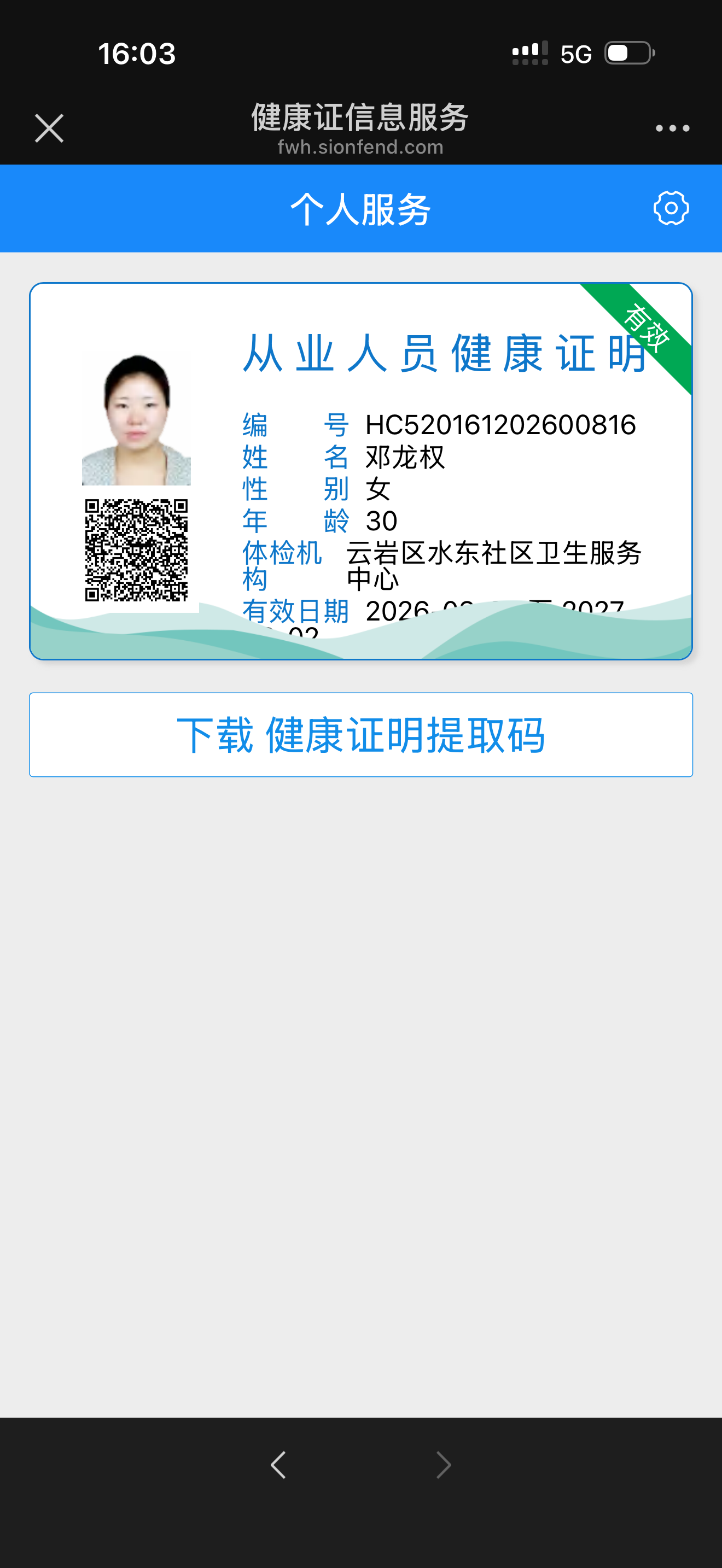Viewport: 722px width, 1568px height.
Task: Tap 下载 健康证明提取码 button
Action: (x=360, y=735)
